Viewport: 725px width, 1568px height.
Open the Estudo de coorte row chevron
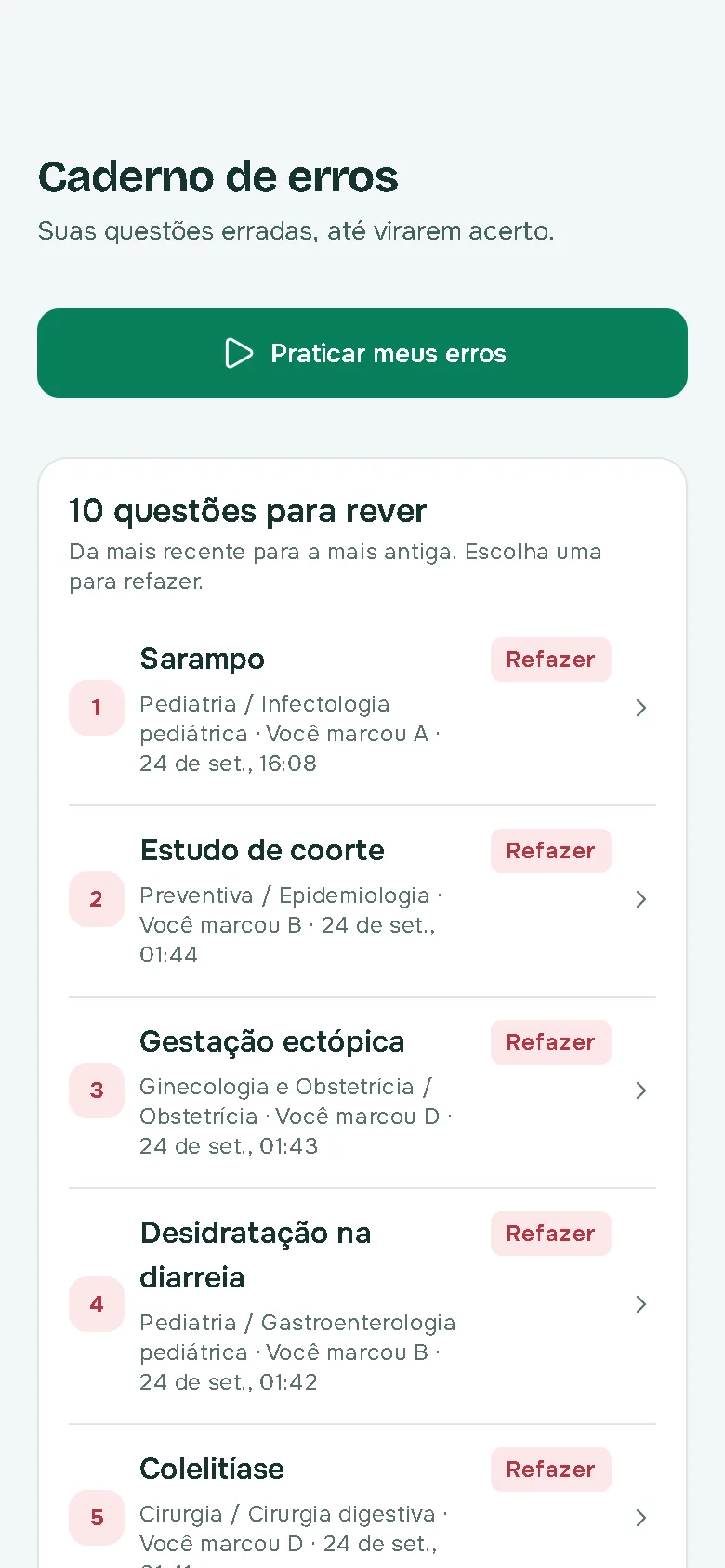[x=641, y=899]
